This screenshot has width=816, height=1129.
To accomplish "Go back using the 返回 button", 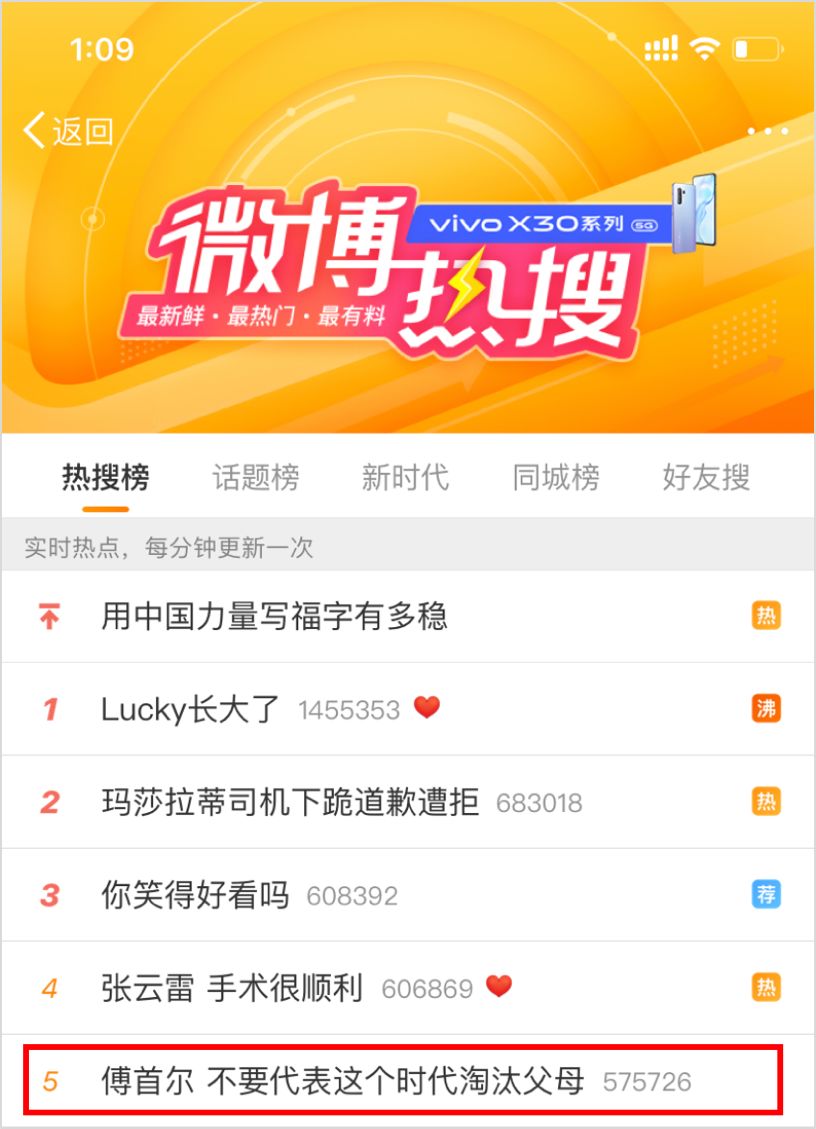I will [x=68, y=131].
